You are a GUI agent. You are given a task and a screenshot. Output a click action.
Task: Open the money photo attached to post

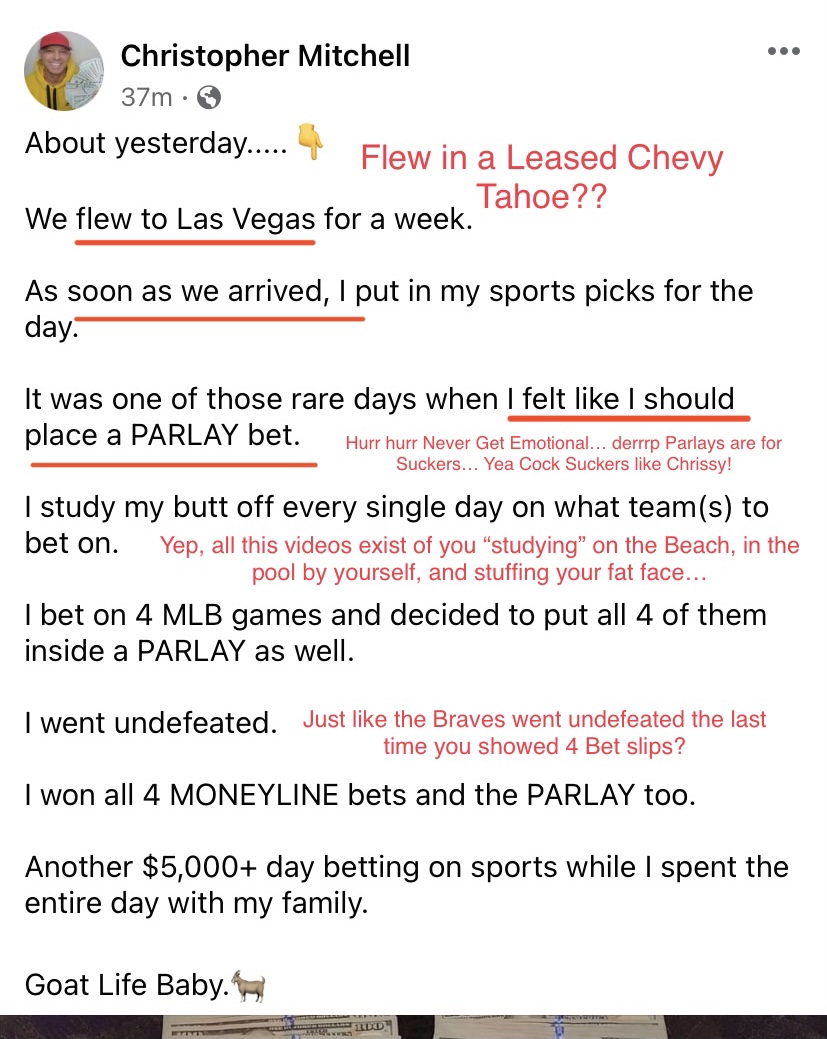pos(413,1027)
